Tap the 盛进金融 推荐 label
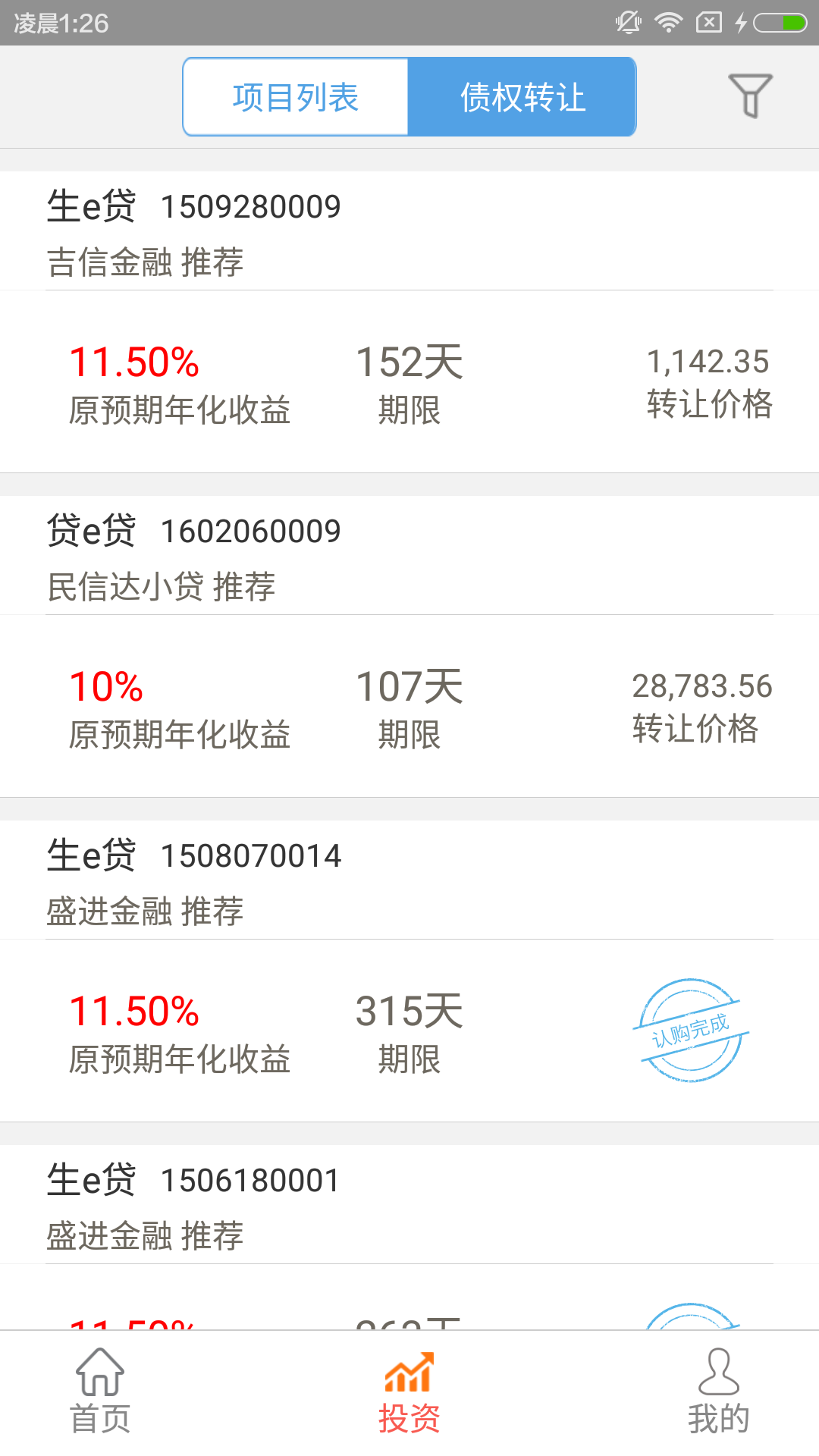This screenshot has height=1456, width=819. (146, 914)
